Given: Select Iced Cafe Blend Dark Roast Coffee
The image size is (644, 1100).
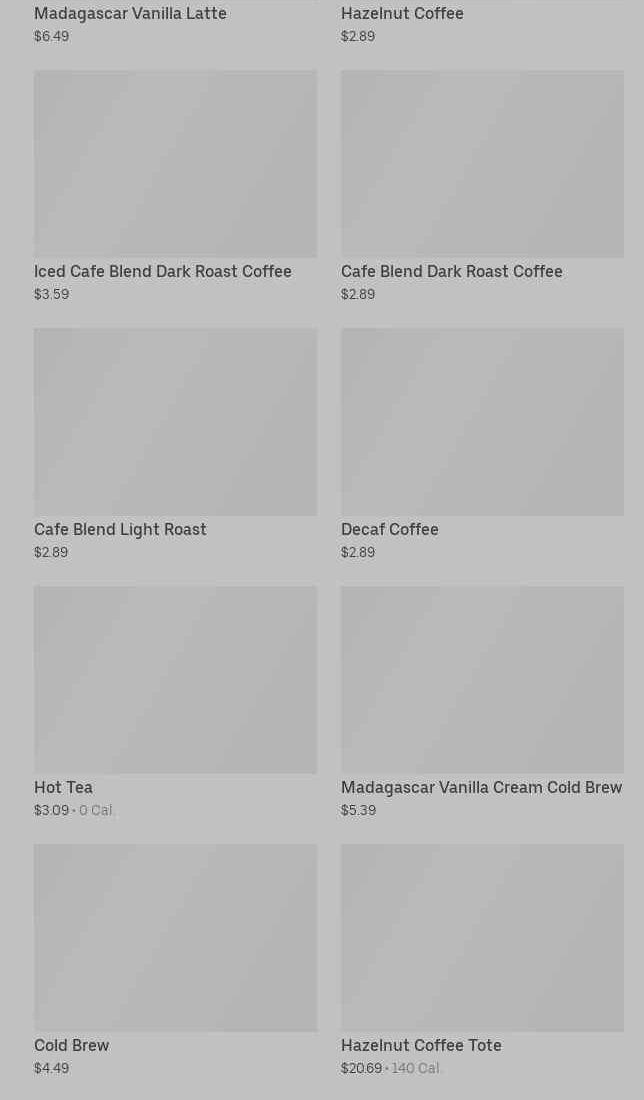Looking at the screenshot, I should click(x=175, y=165).
